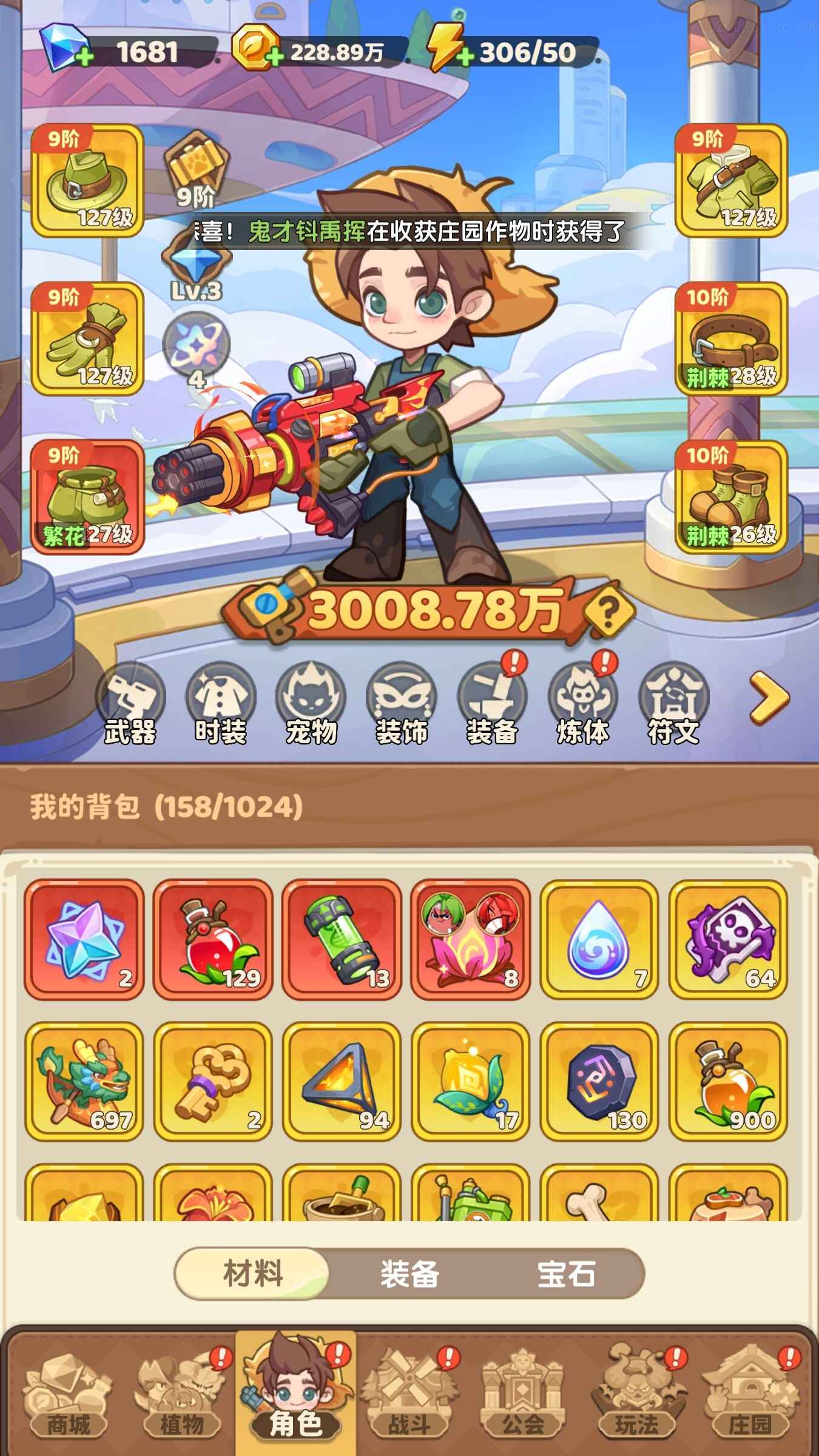Open the 时装 costume menu

click(x=221, y=704)
